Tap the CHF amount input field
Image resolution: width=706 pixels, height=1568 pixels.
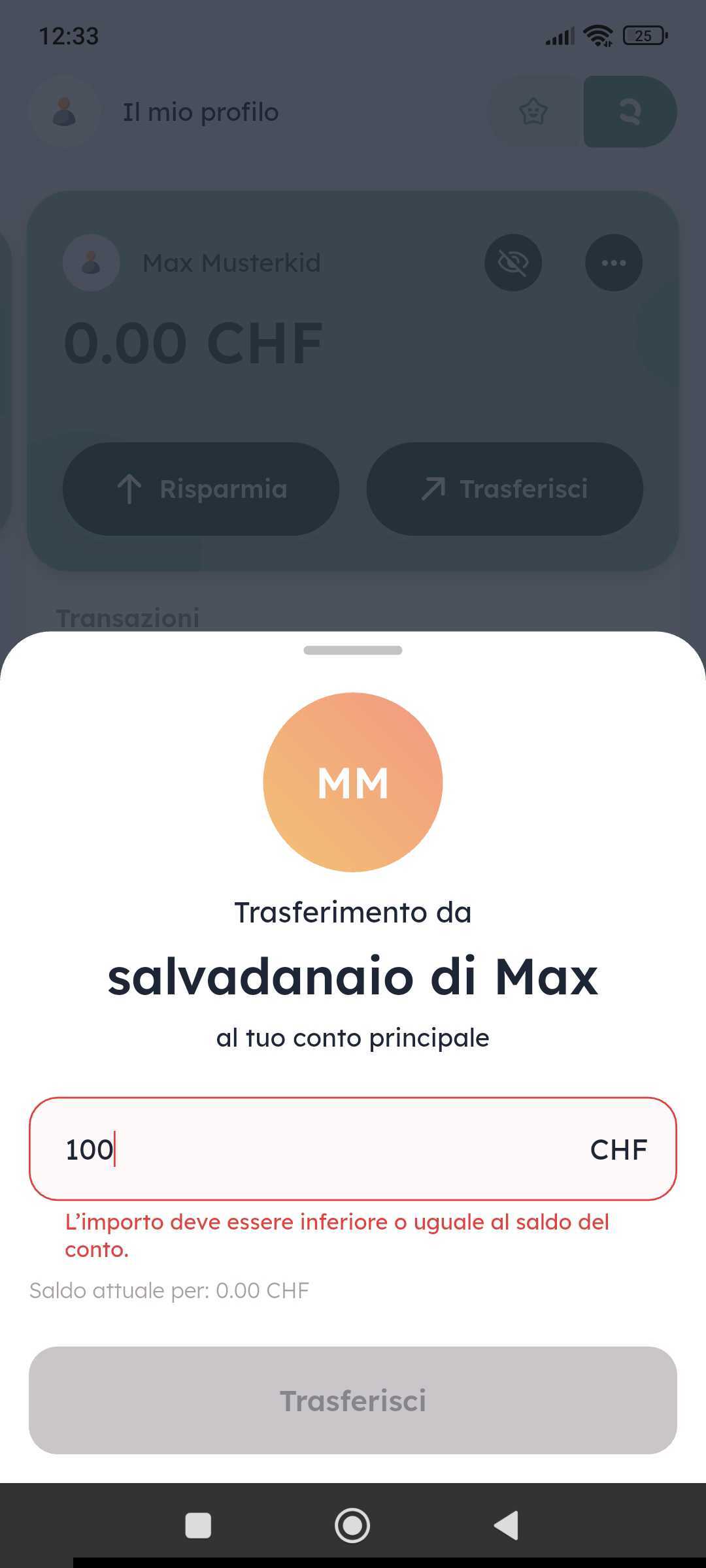(x=327, y=1149)
